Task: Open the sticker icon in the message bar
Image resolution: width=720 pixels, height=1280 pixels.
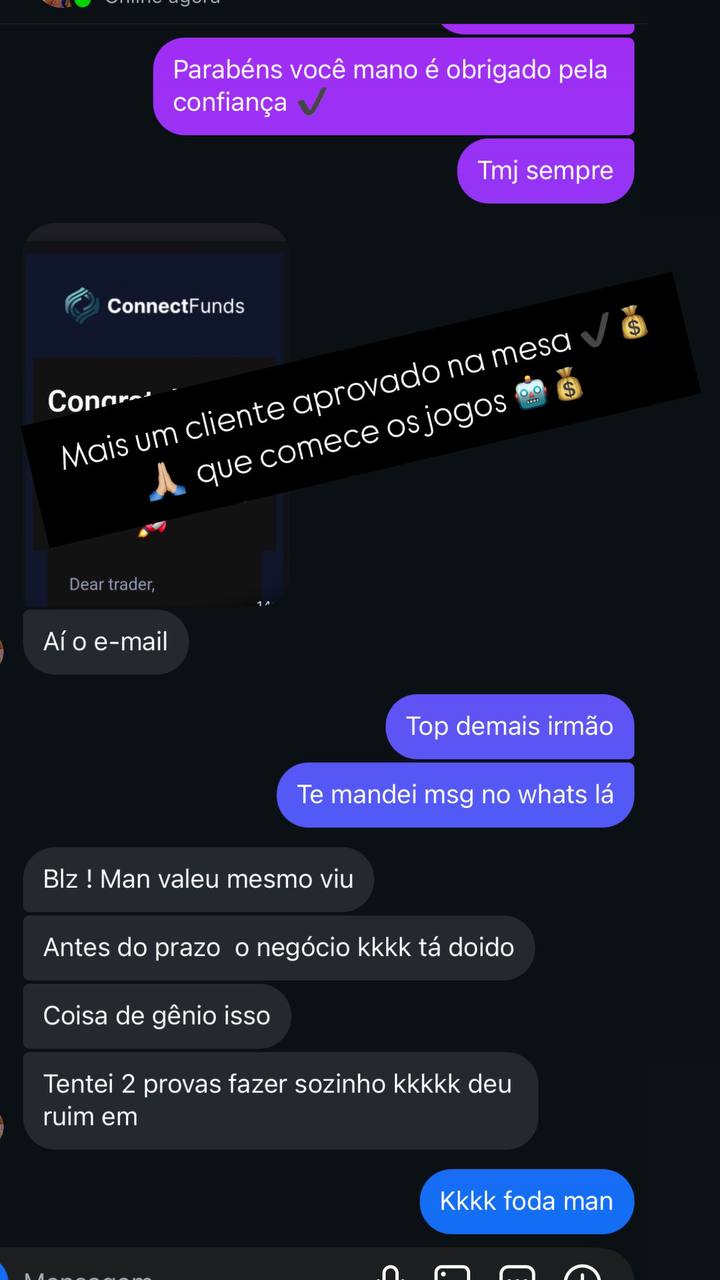Action: click(517, 1274)
